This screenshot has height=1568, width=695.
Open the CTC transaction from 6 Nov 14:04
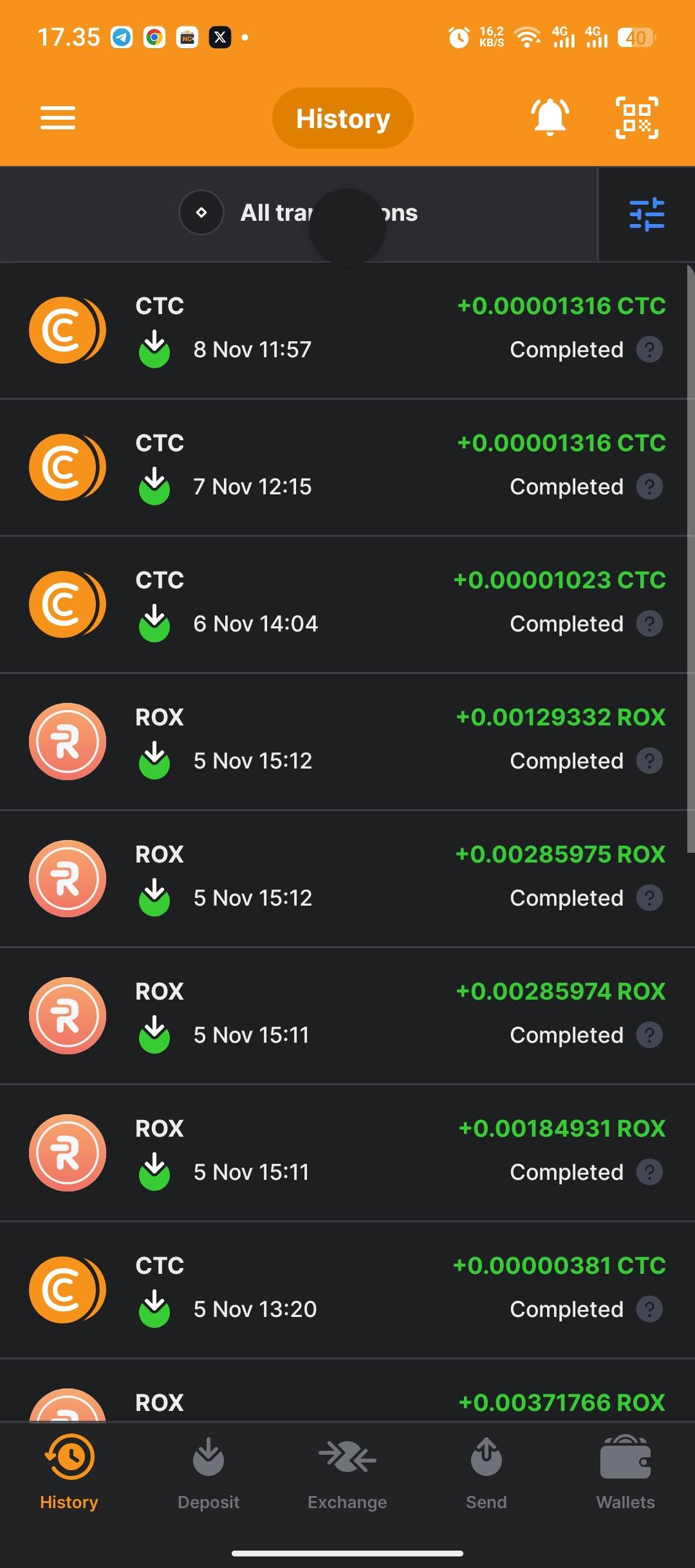344,604
